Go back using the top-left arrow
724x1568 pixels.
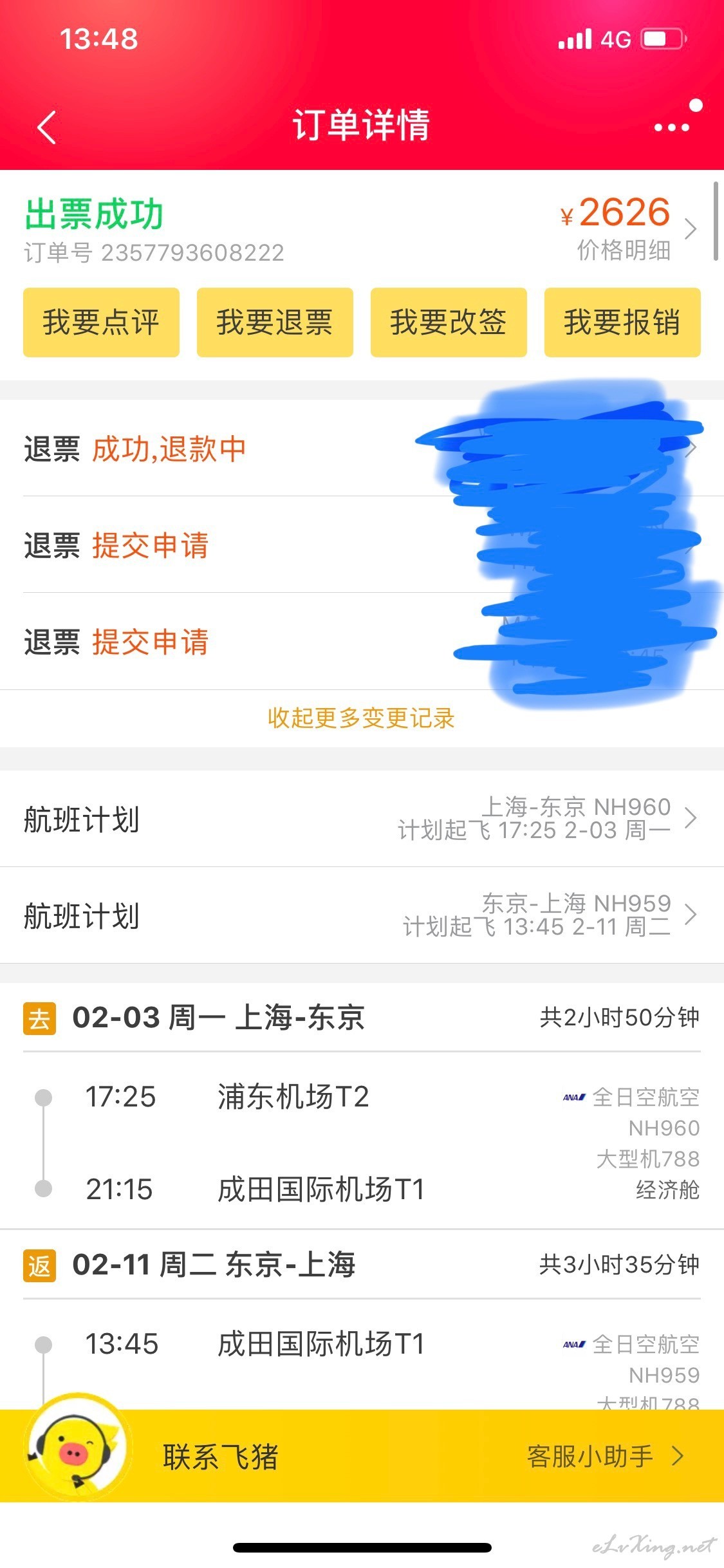[47, 127]
